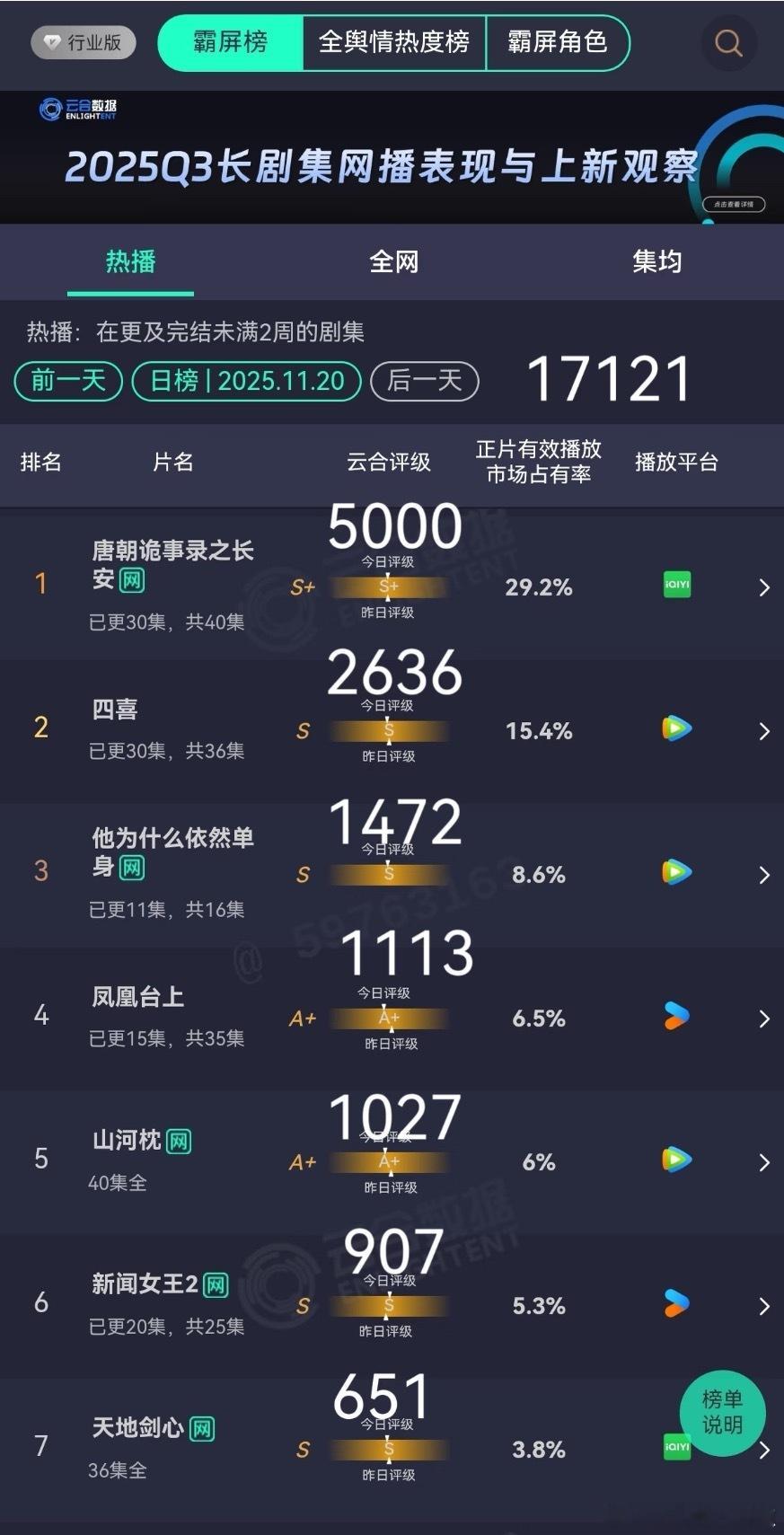Click the Tencent Video icon for 山河枕
The width and height of the screenshot is (784, 1535).
pyautogui.click(x=676, y=1160)
